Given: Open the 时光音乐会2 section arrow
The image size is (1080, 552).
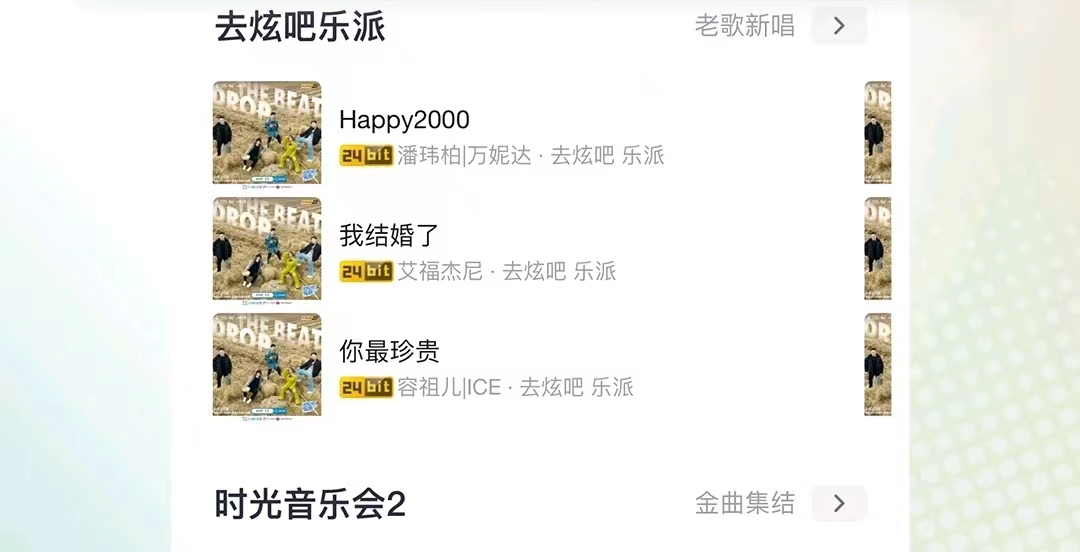Looking at the screenshot, I should pos(839,503).
